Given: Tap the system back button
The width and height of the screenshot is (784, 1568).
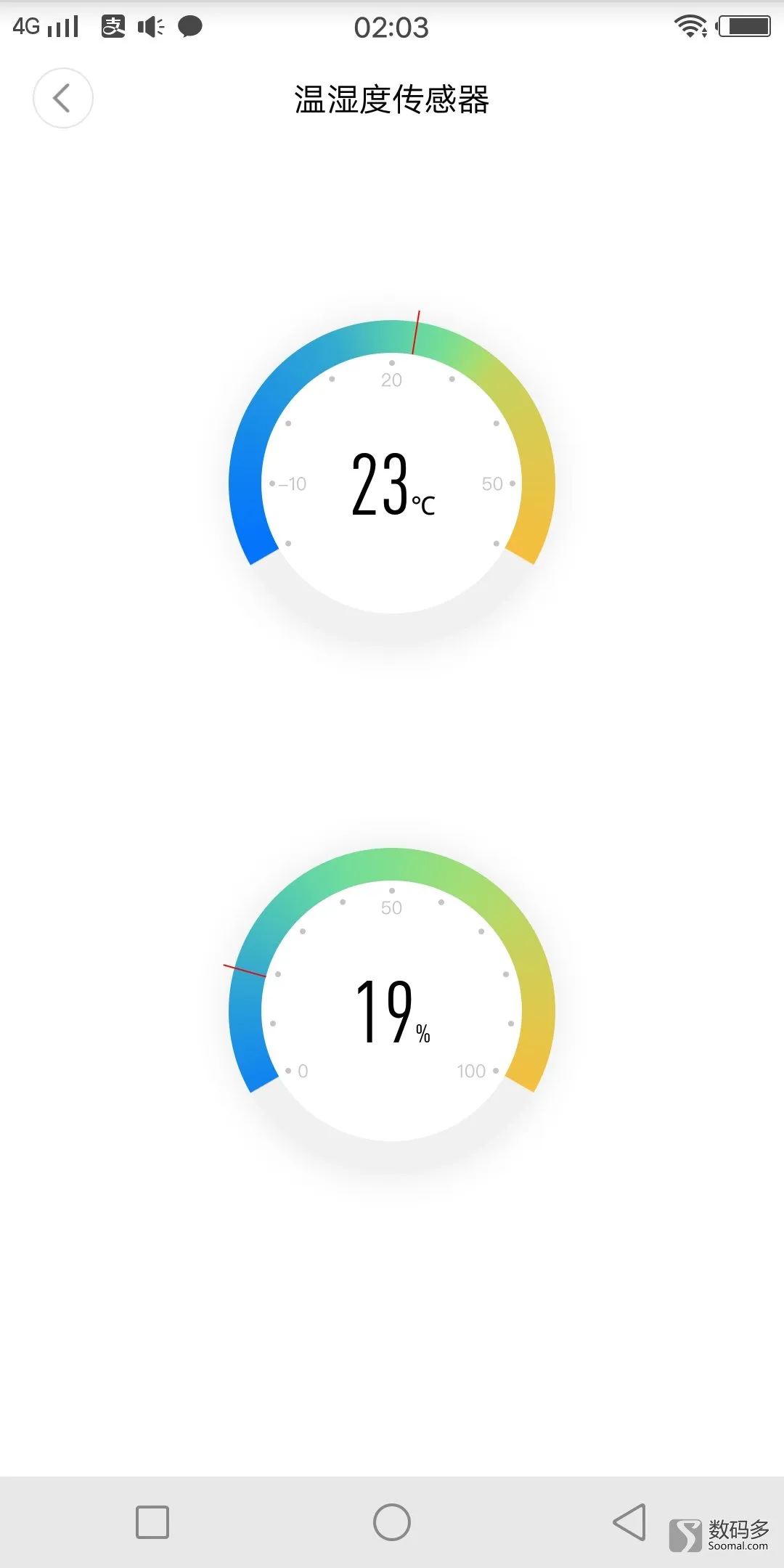Looking at the screenshot, I should click(x=629, y=1522).
